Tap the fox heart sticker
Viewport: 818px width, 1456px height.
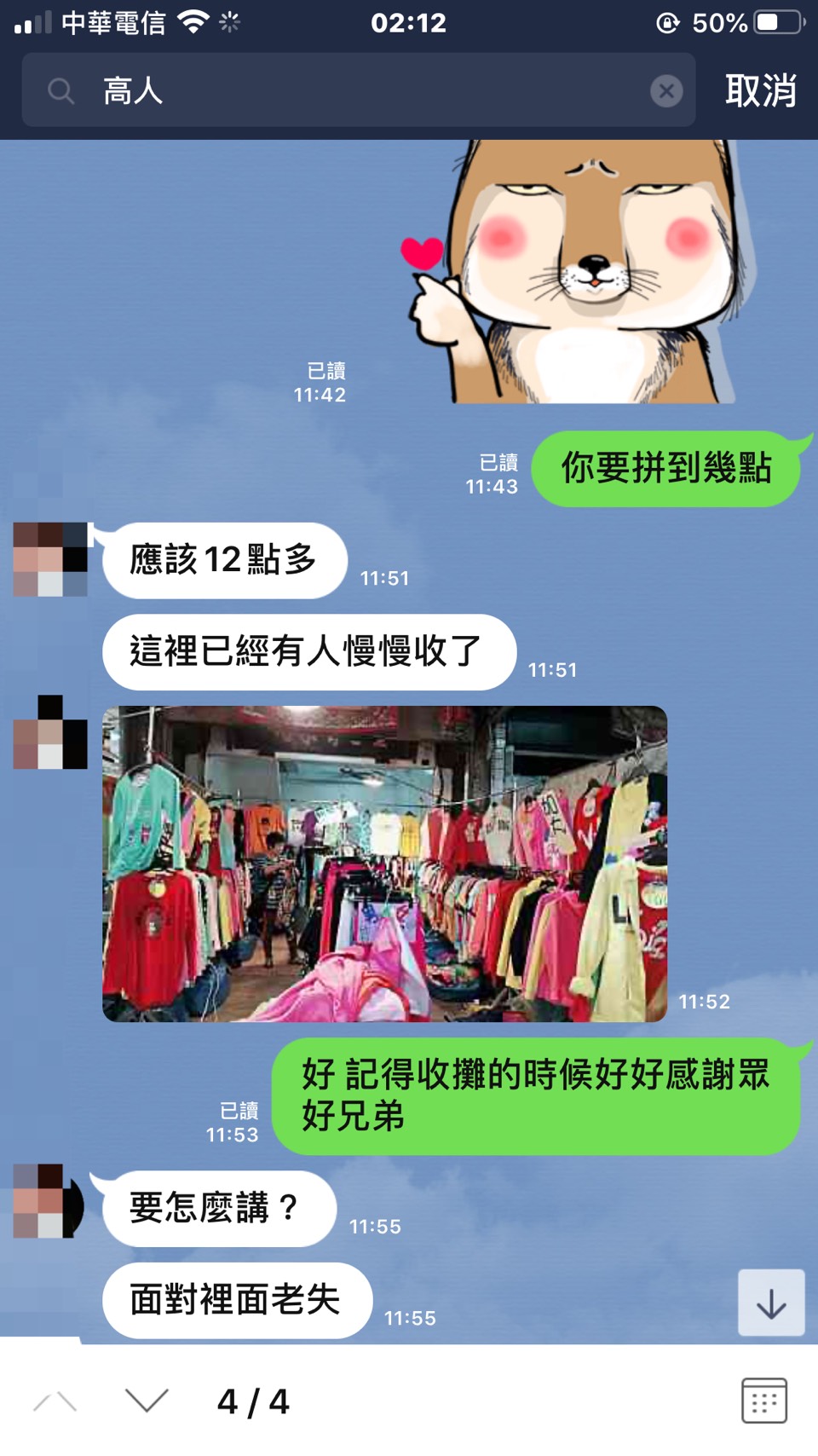click(x=579, y=273)
